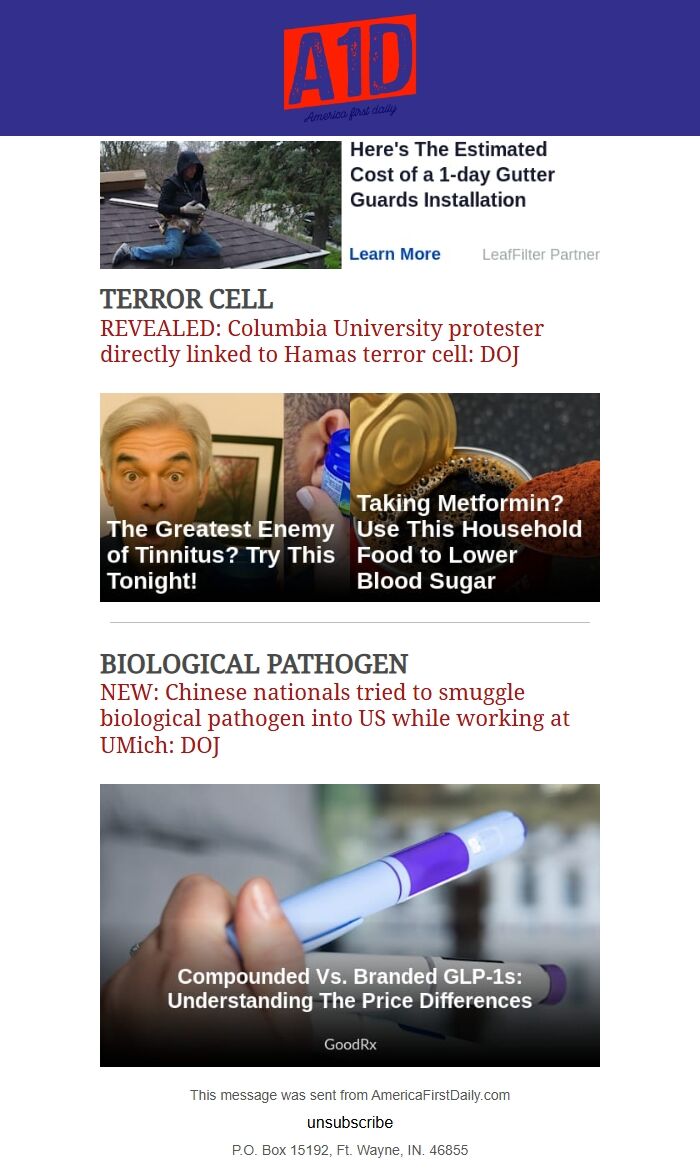700x1174 pixels.
Task: Unsubscribe from this newsletter
Action: click(x=350, y=1122)
